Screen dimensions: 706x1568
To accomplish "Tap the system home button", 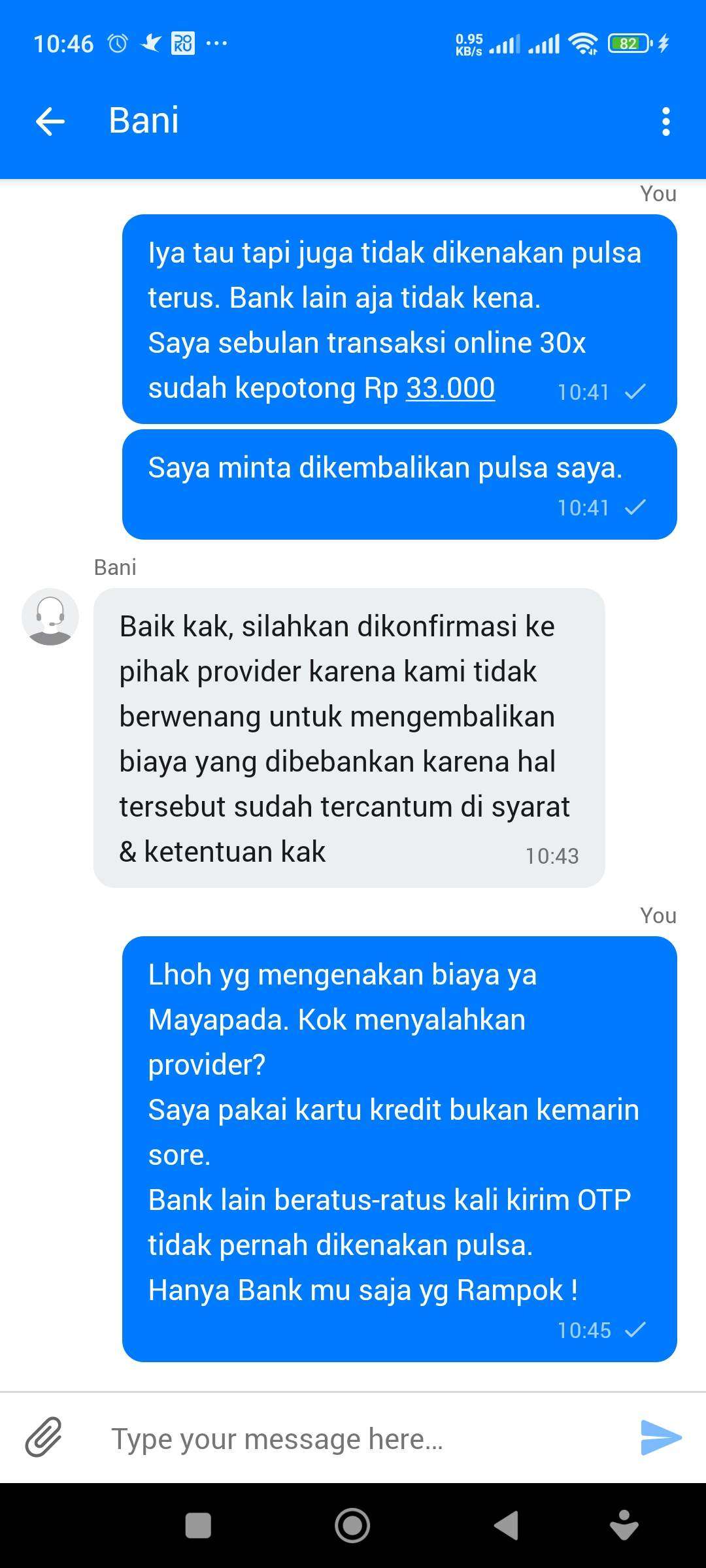I will [352, 1526].
